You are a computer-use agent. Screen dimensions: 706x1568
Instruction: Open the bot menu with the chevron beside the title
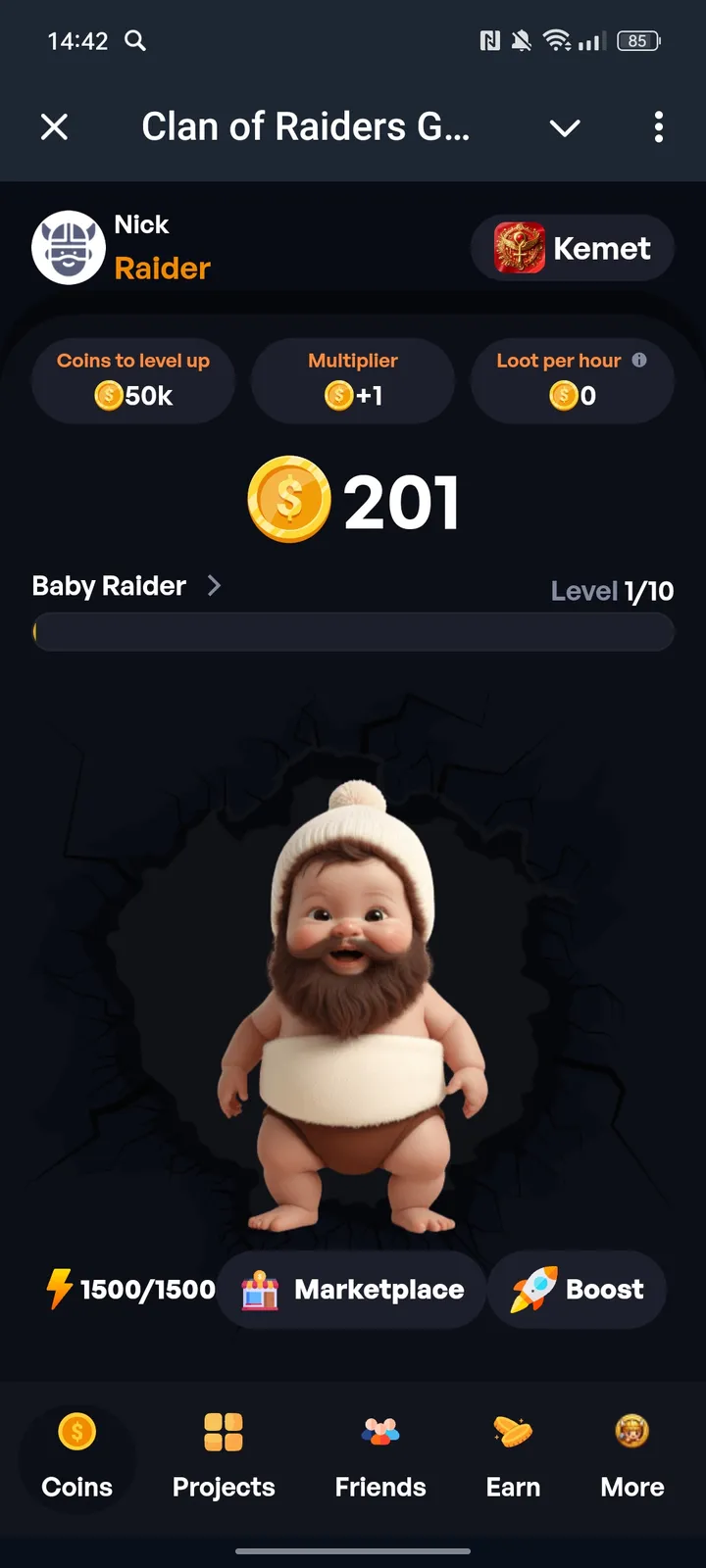(565, 127)
